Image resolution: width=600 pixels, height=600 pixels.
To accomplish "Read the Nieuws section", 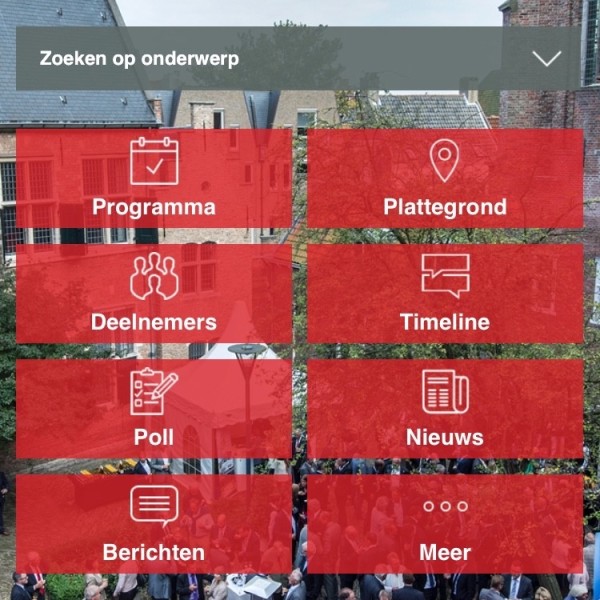I will click(x=445, y=409).
